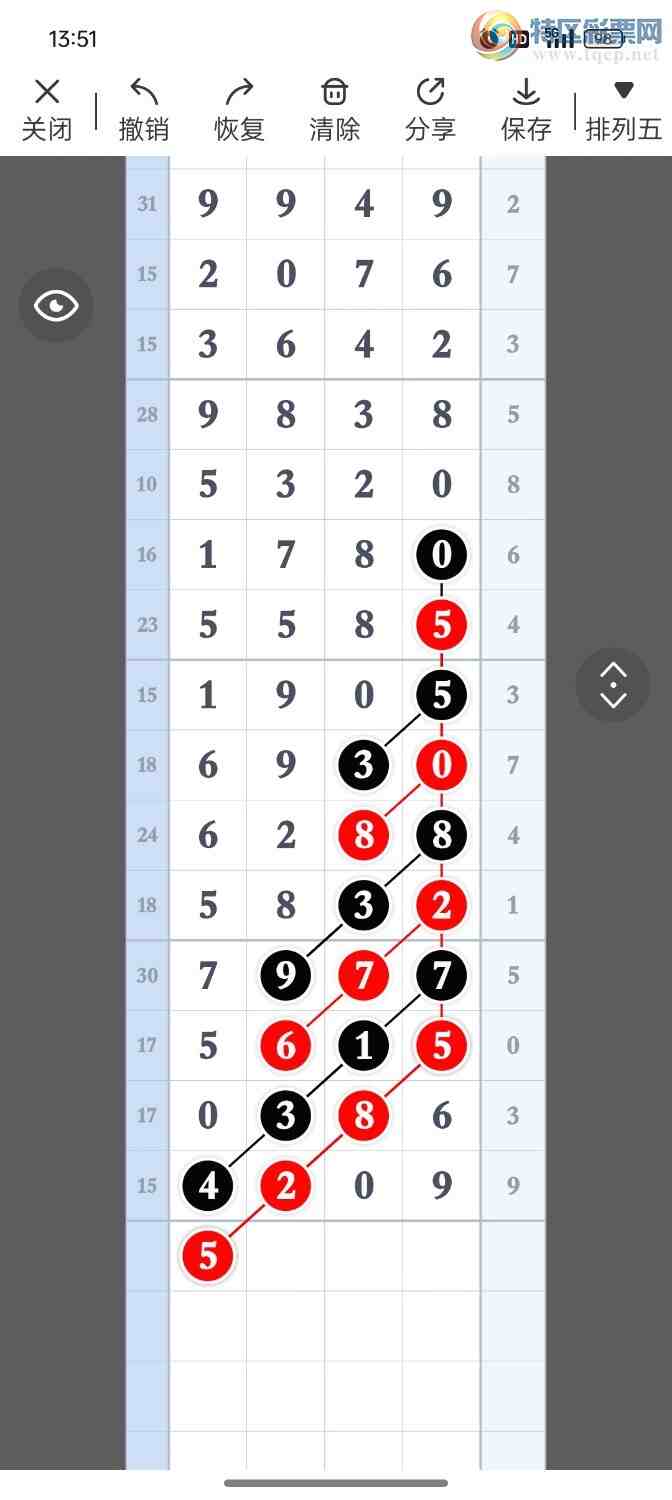Undo the last marking with 撤销
The image size is (672, 1500).
pyautogui.click(x=144, y=110)
